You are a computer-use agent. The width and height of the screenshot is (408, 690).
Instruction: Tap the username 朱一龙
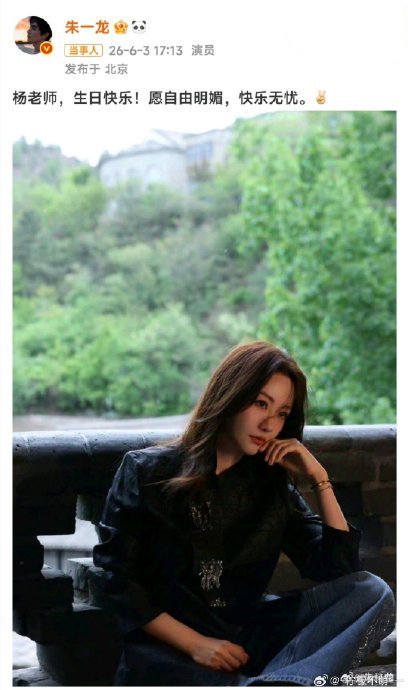(87, 28)
